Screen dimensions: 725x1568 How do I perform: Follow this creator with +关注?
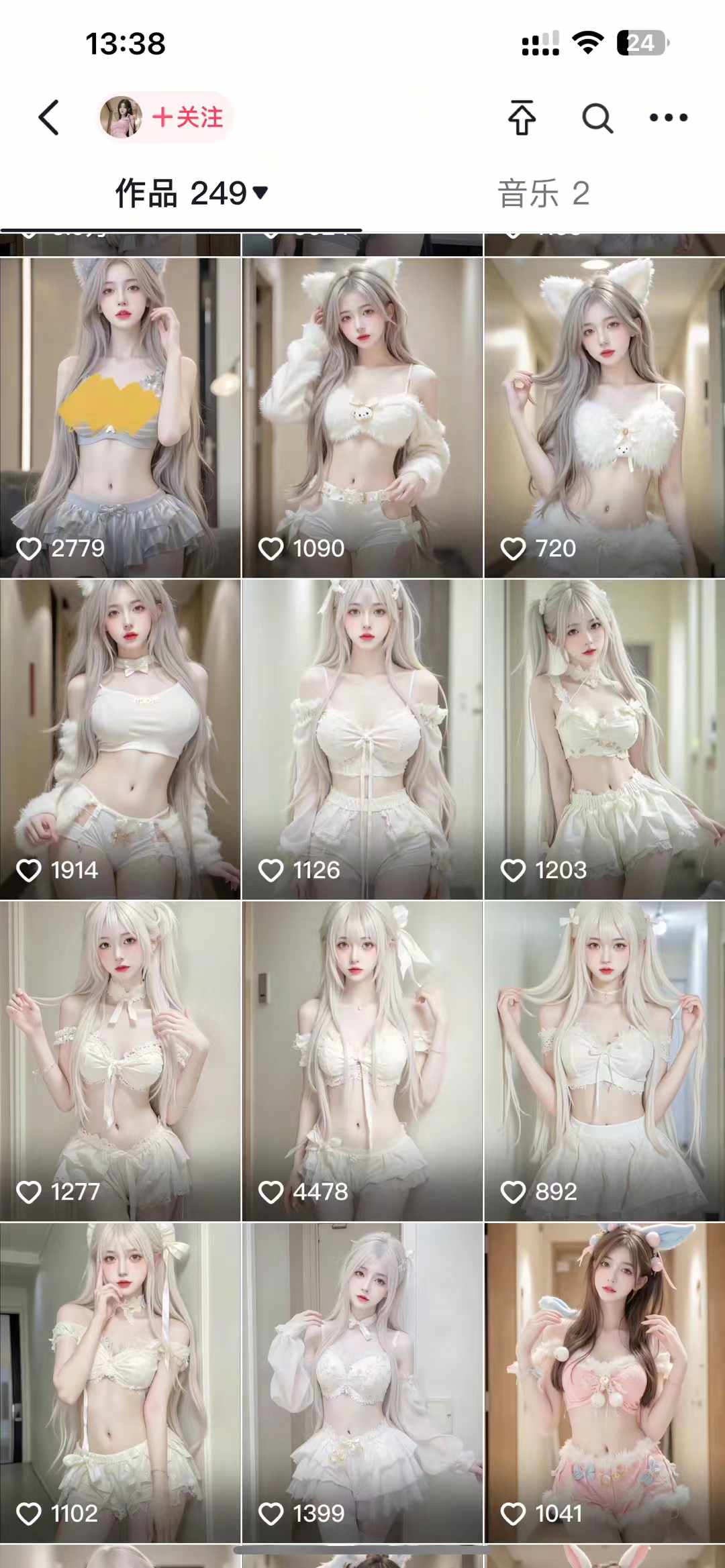pyautogui.click(x=188, y=117)
